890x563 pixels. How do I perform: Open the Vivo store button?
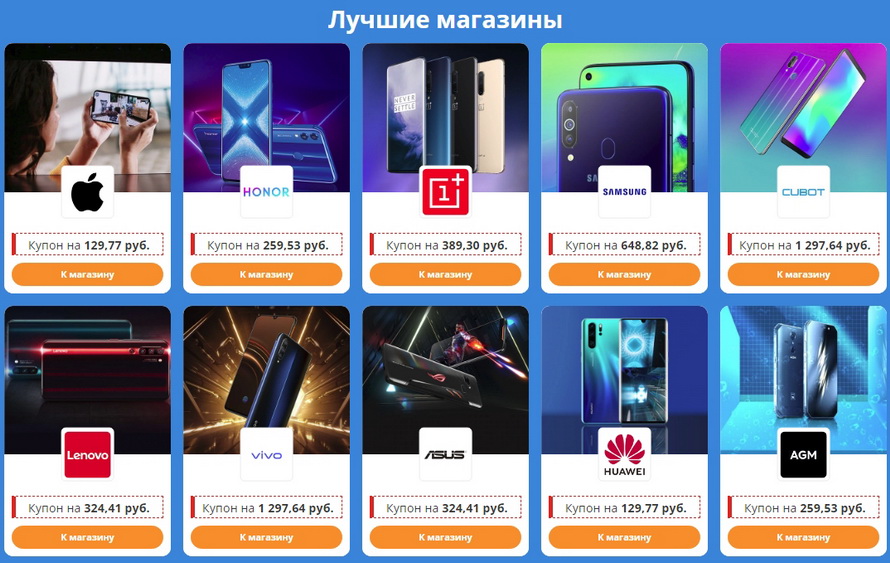click(x=266, y=537)
